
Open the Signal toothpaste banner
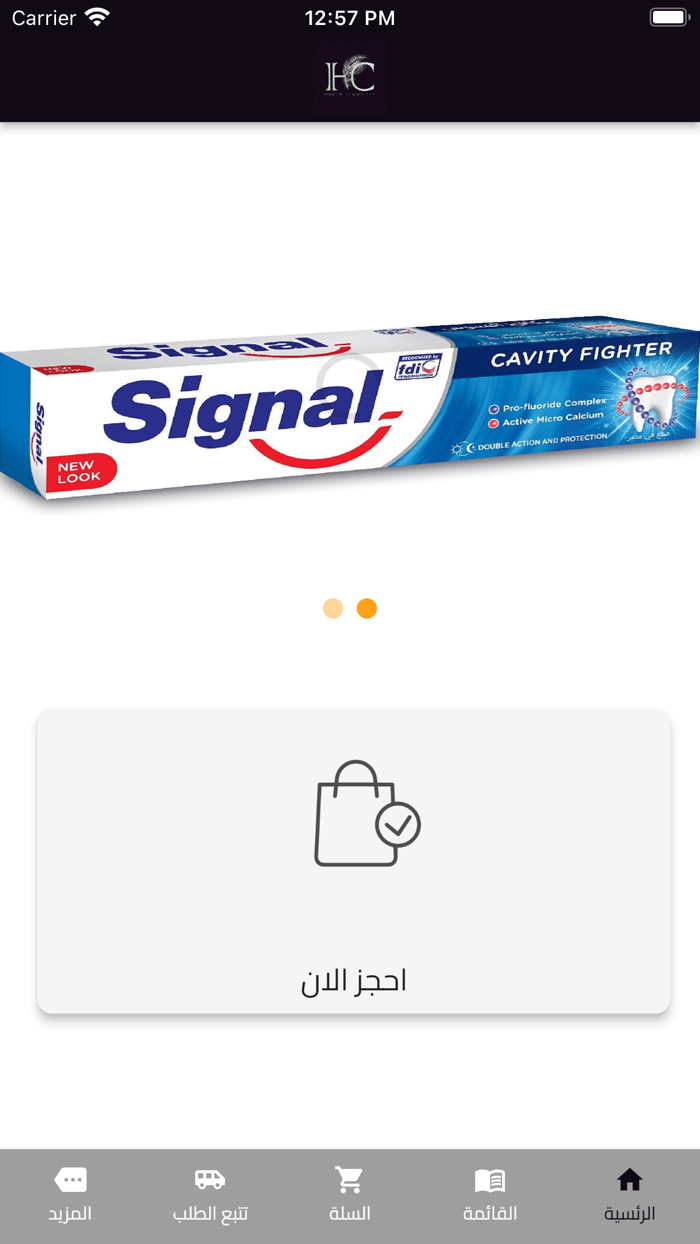(350, 408)
